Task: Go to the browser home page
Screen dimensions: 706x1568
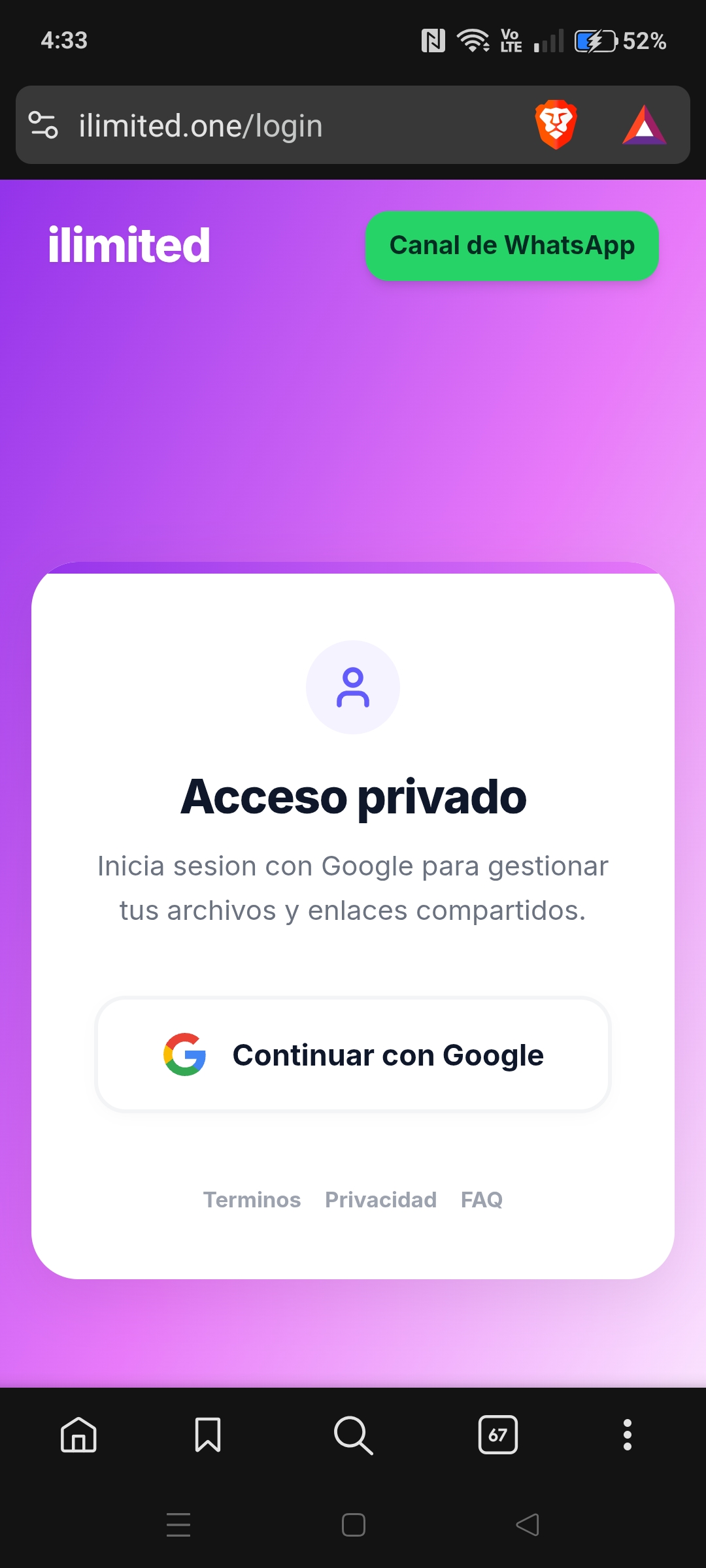Action: coord(78,1435)
